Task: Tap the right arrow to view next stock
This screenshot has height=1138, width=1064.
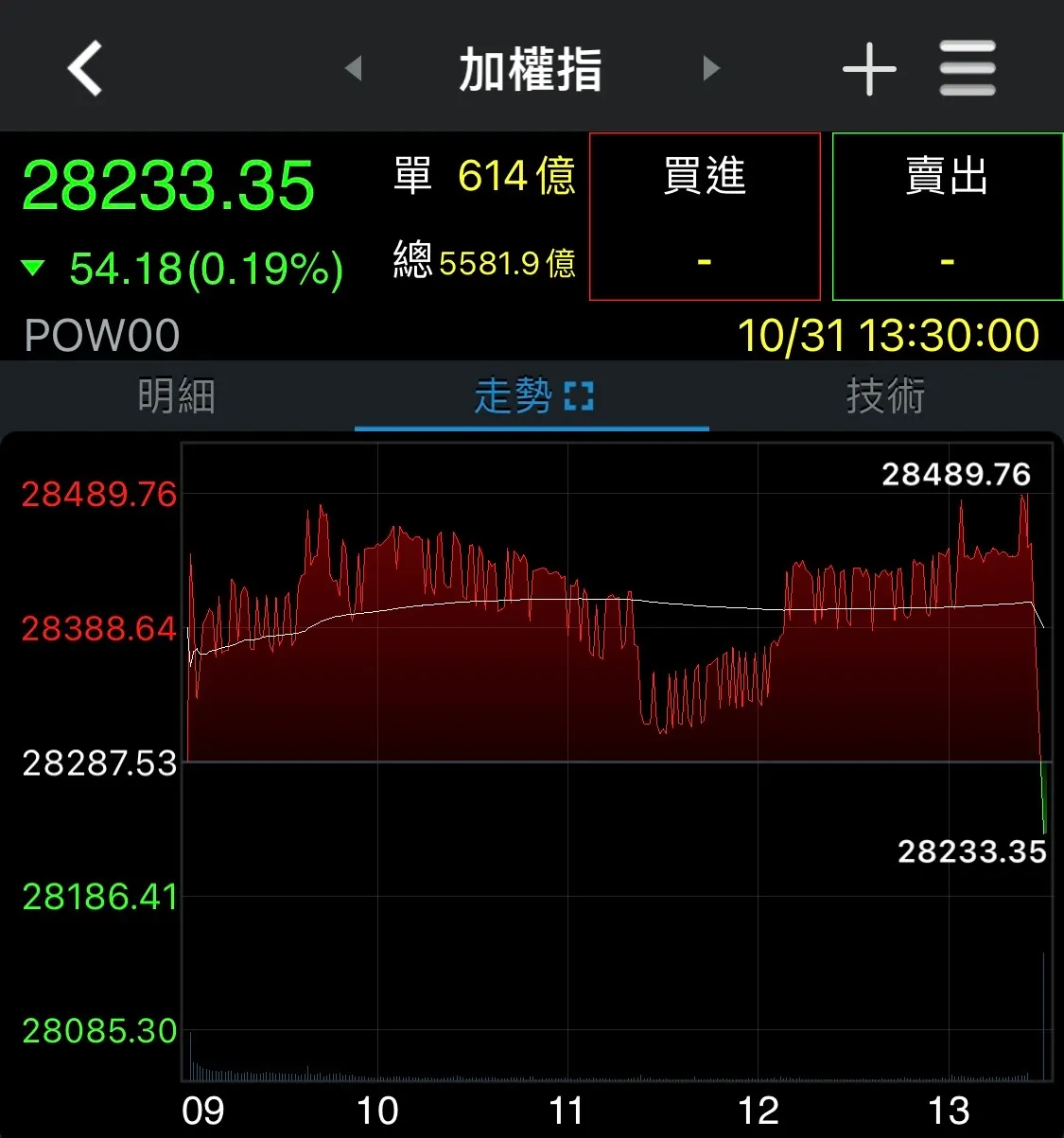Action: click(x=710, y=68)
